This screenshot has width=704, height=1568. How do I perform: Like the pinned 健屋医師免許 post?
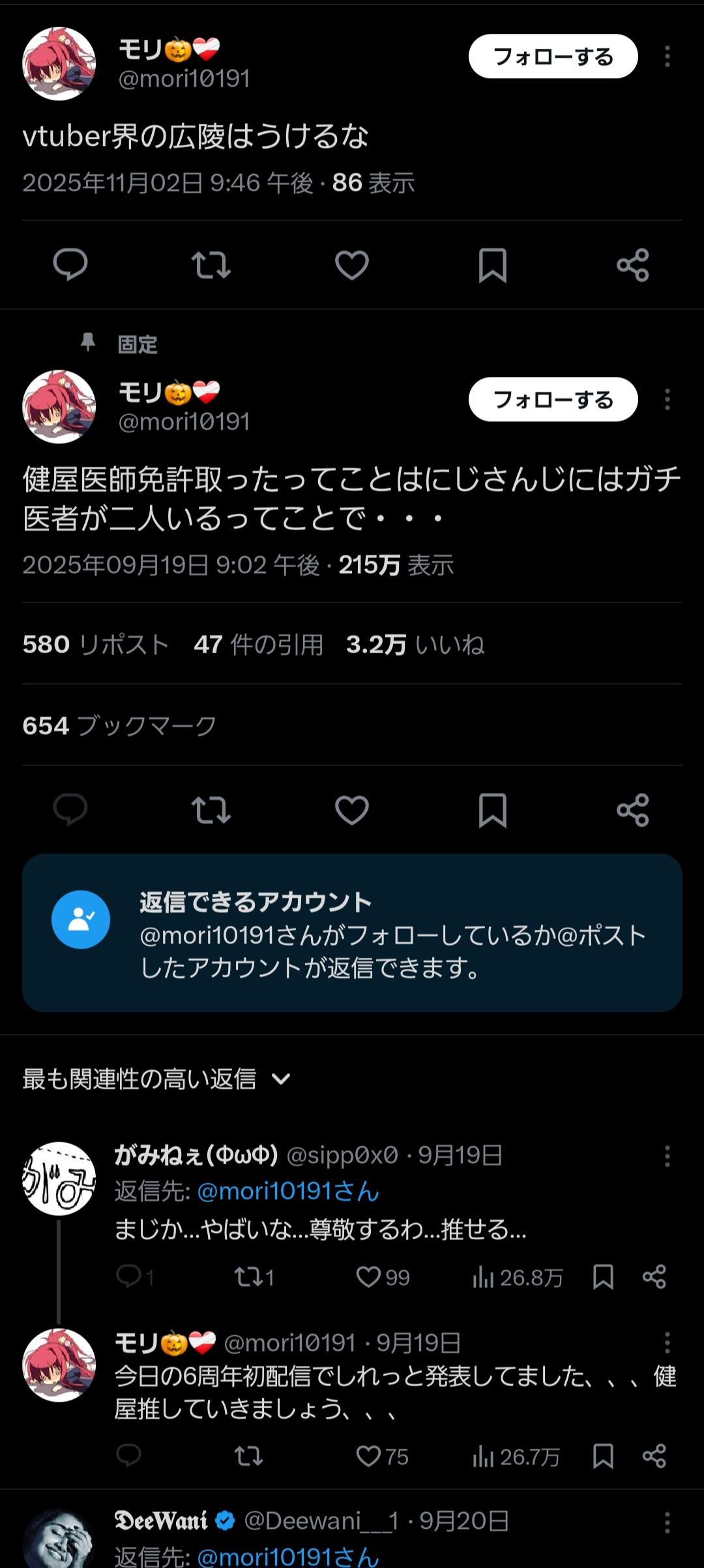(x=351, y=810)
